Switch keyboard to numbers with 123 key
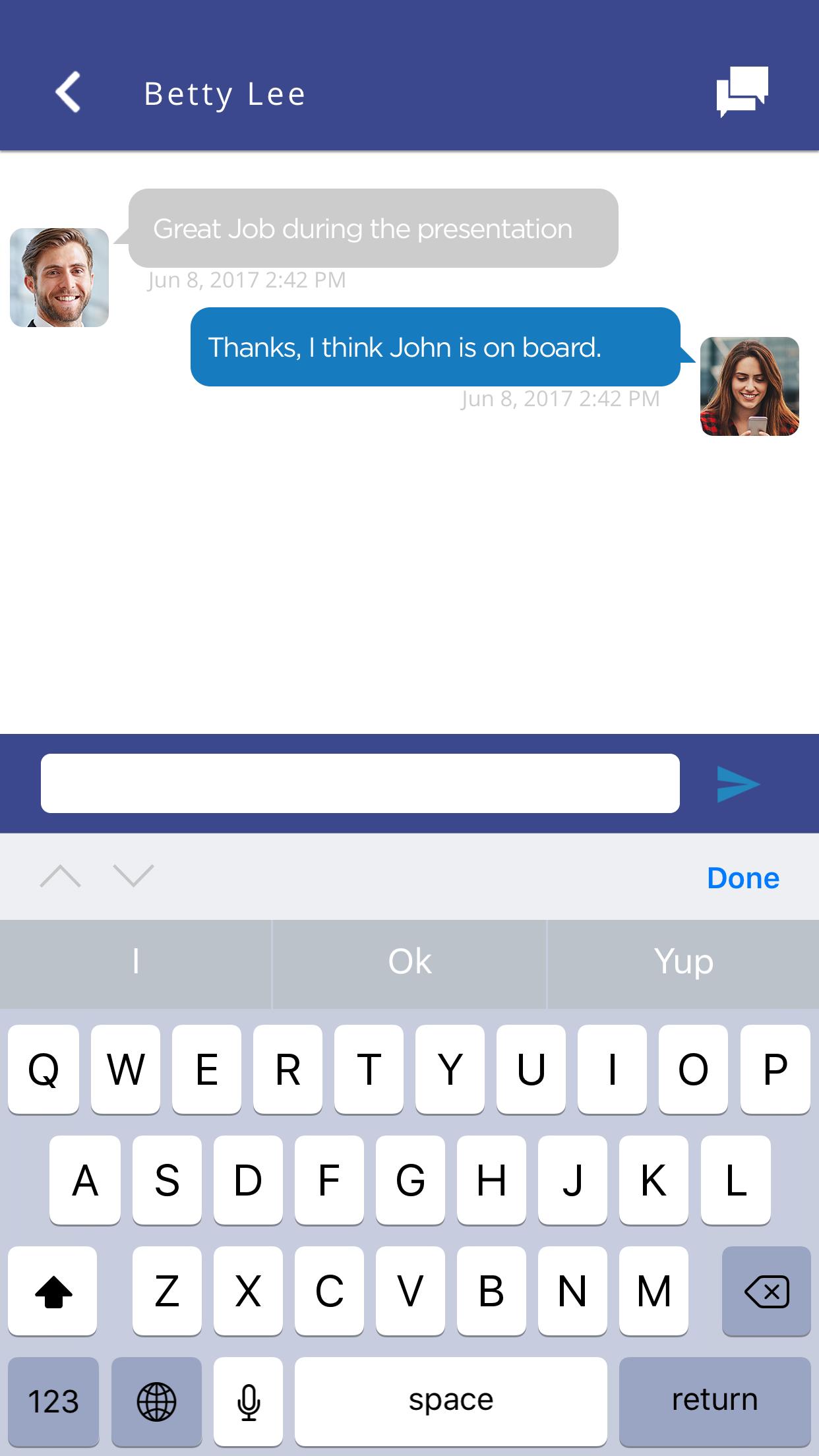The height and width of the screenshot is (1456, 819). 53,1400
